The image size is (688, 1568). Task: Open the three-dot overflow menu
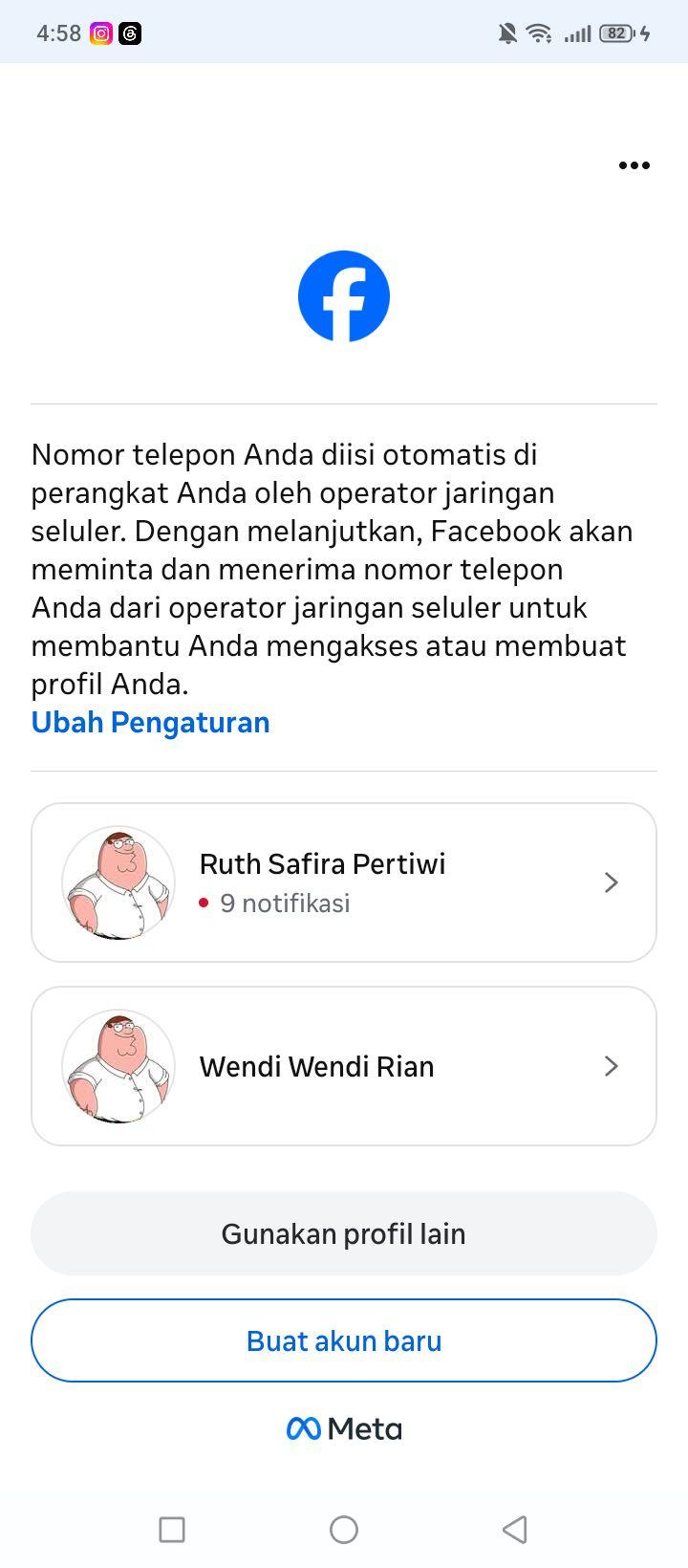[634, 165]
